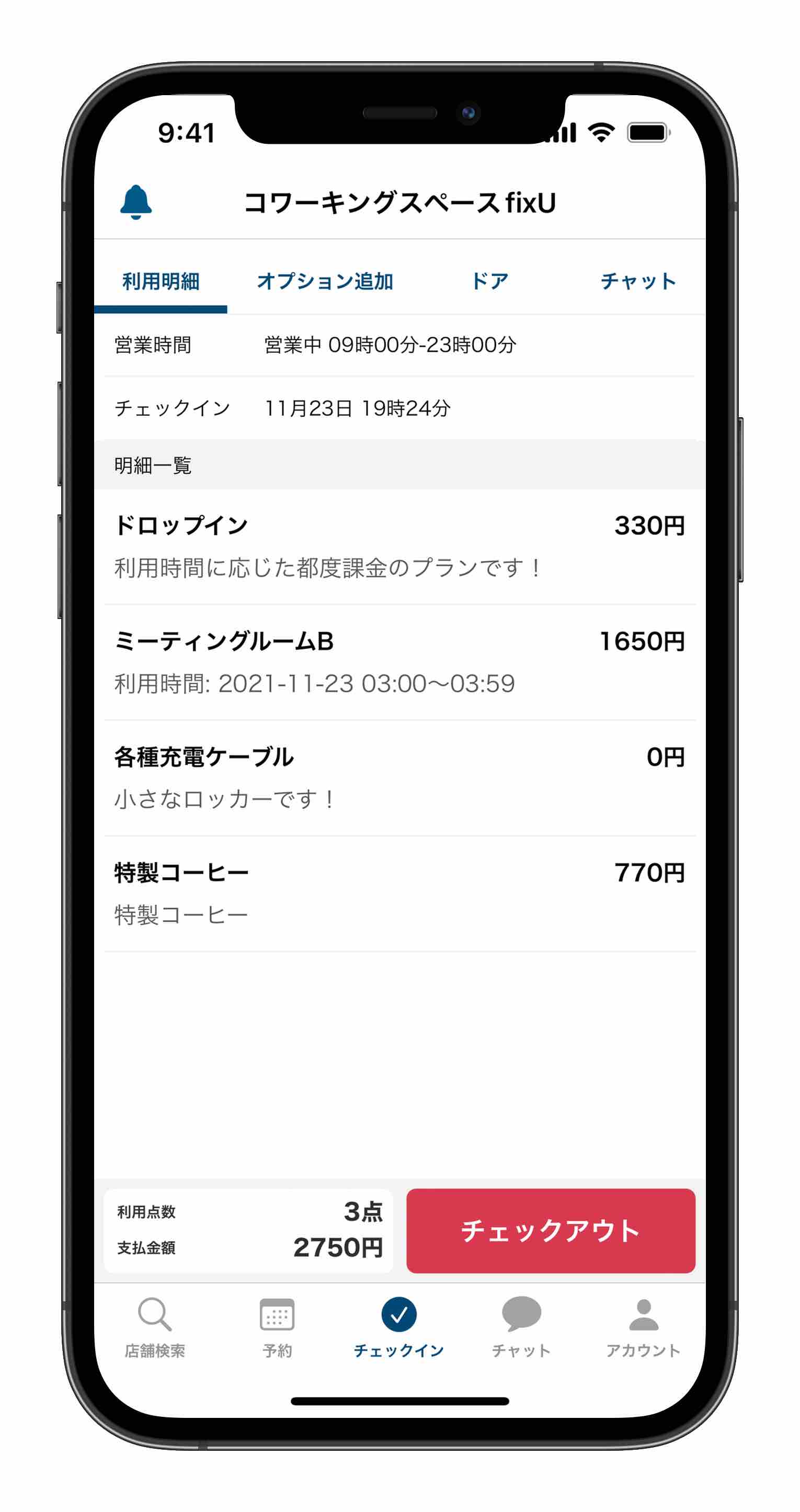Open the notifications bell
Image resolution: width=800 pixels, height=1512 pixels.
(135, 202)
